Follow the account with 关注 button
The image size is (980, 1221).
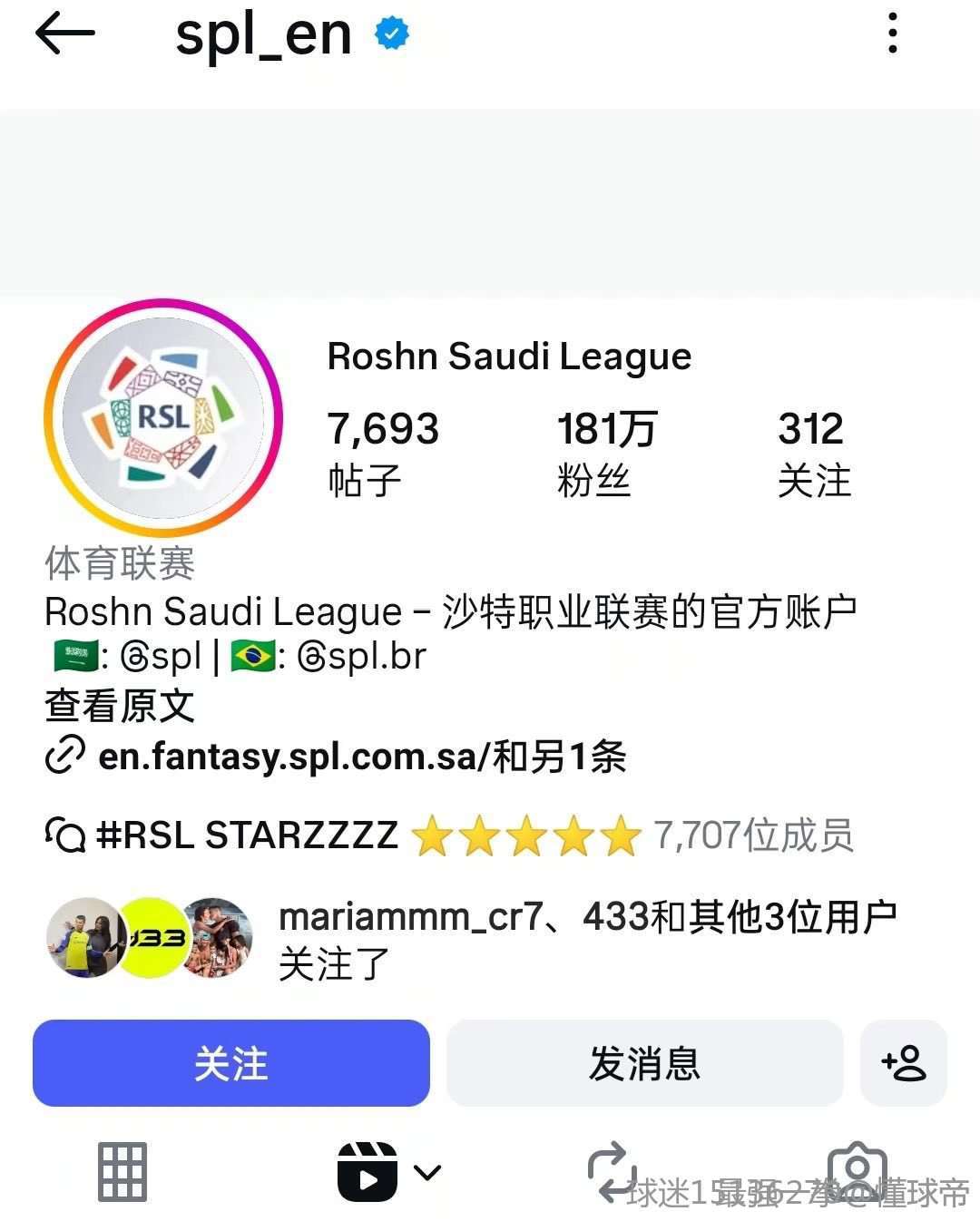coord(230,1063)
